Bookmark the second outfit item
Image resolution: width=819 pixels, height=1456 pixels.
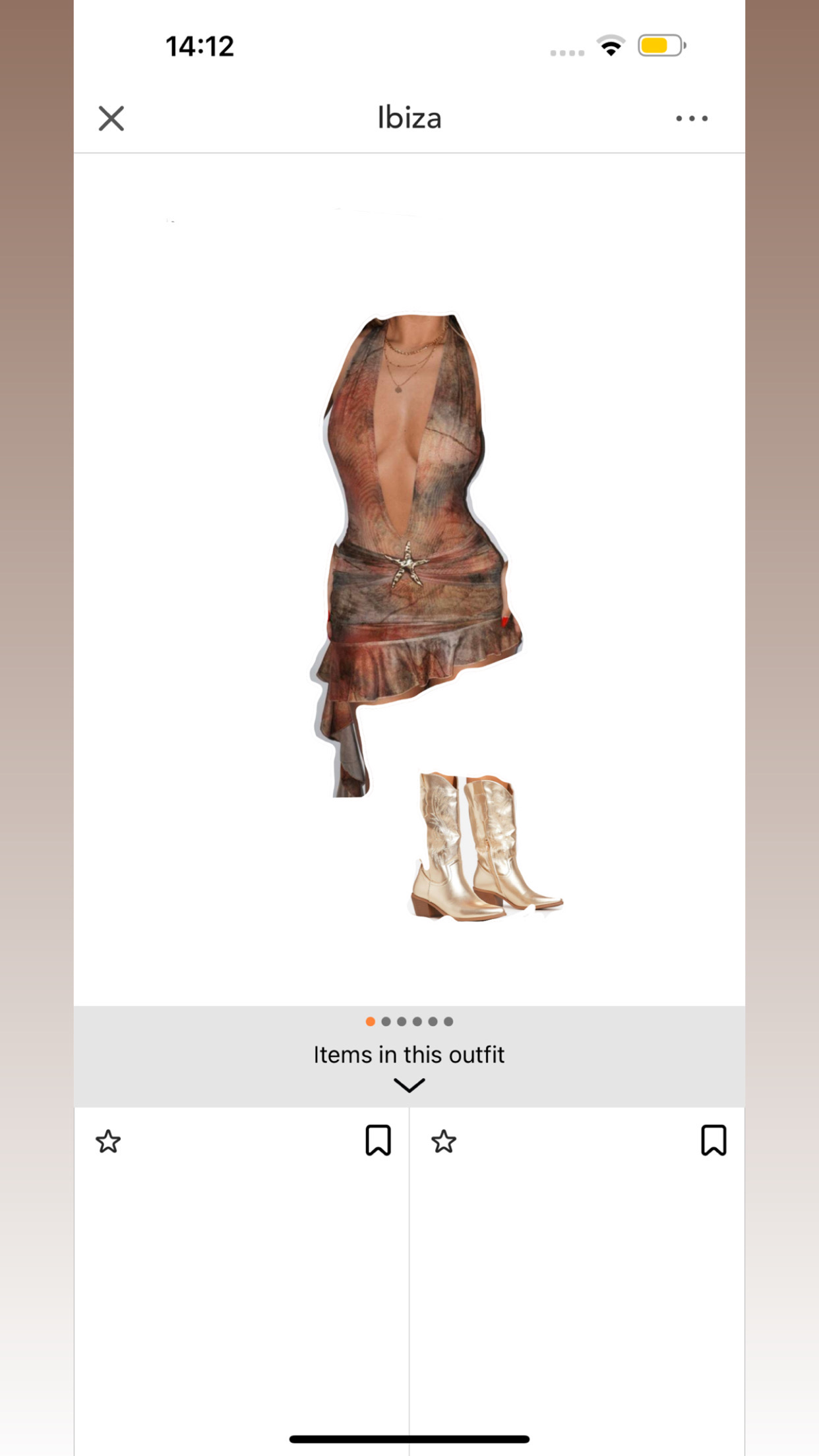click(713, 1140)
